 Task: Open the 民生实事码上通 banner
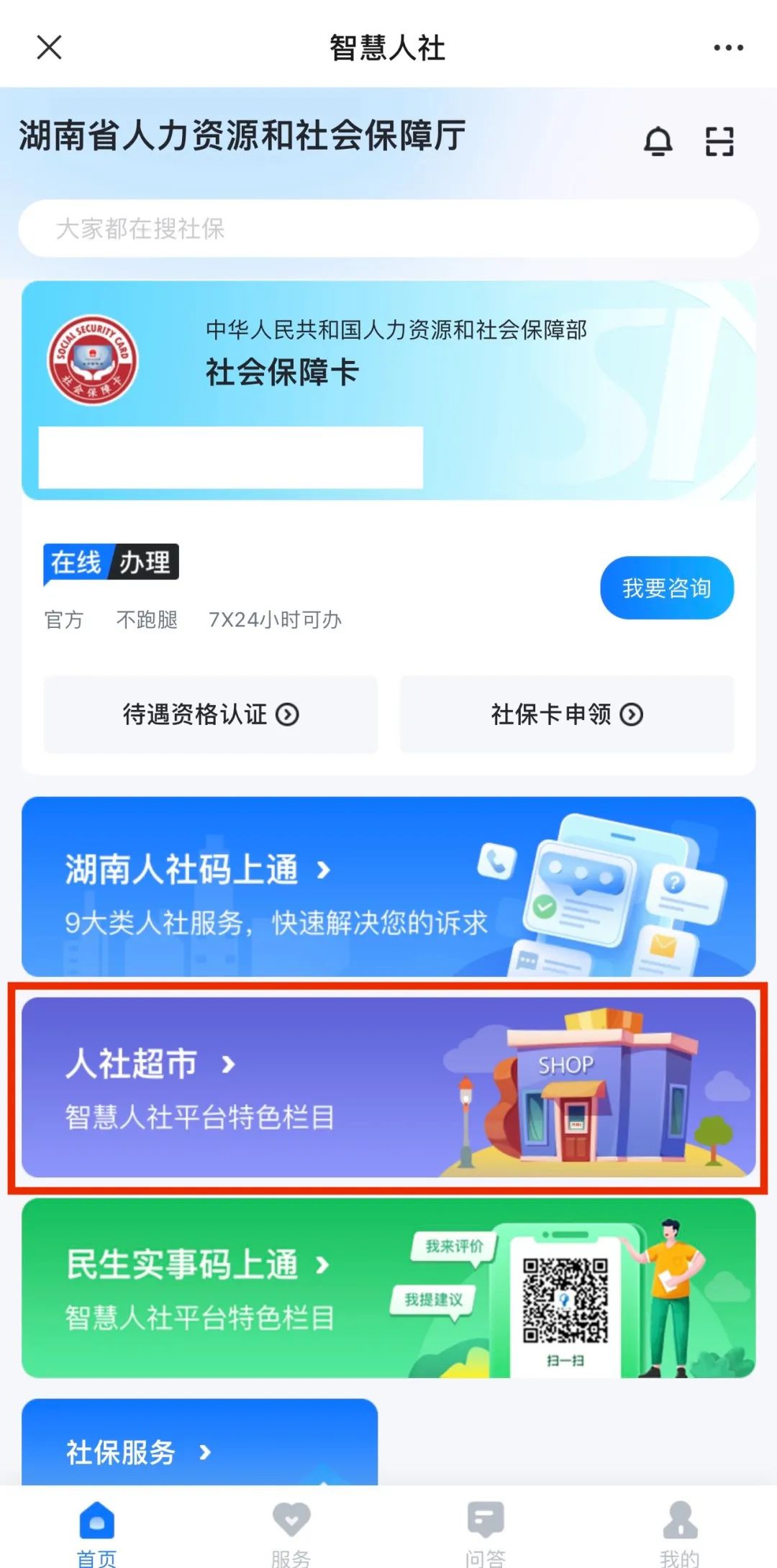(388, 1287)
